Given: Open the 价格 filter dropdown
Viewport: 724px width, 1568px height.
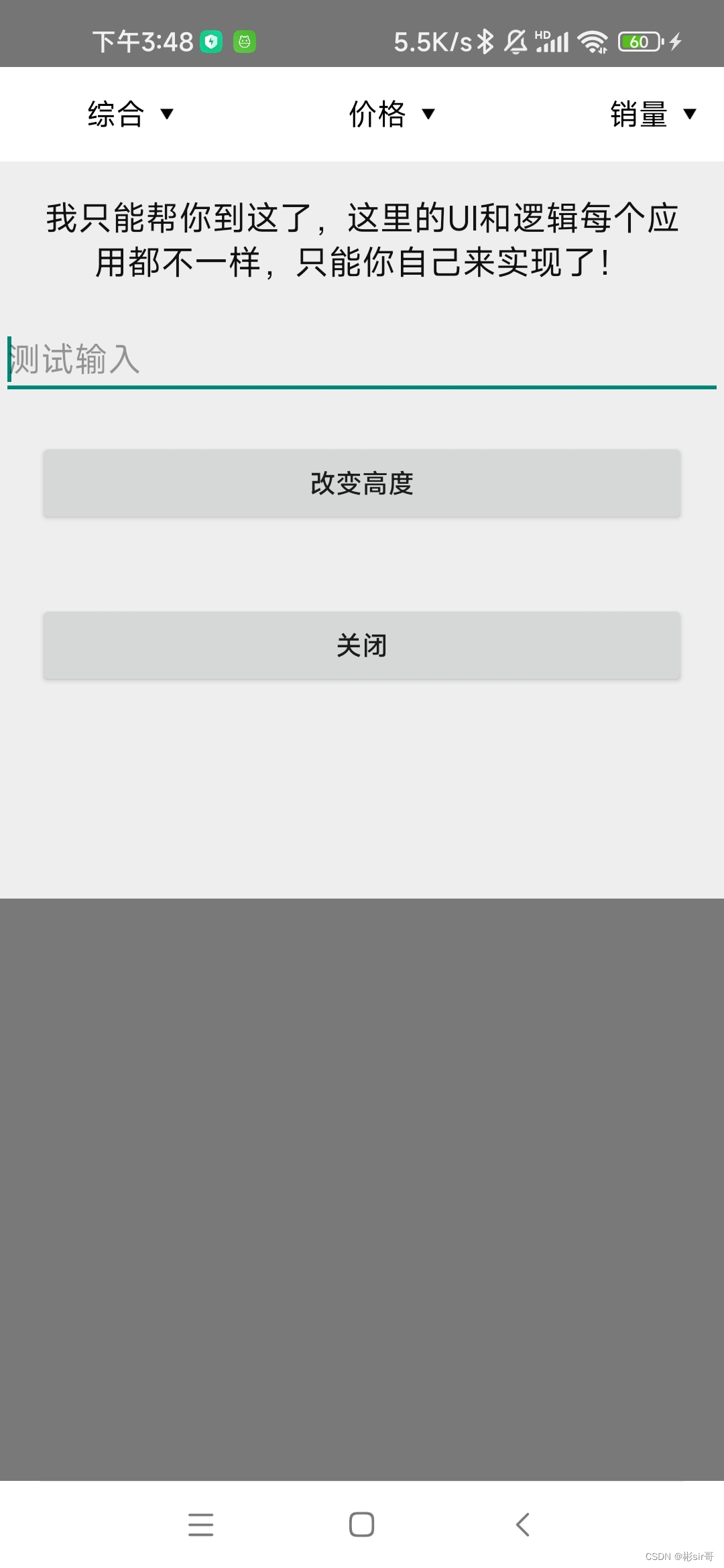Looking at the screenshot, I should 392,114.
